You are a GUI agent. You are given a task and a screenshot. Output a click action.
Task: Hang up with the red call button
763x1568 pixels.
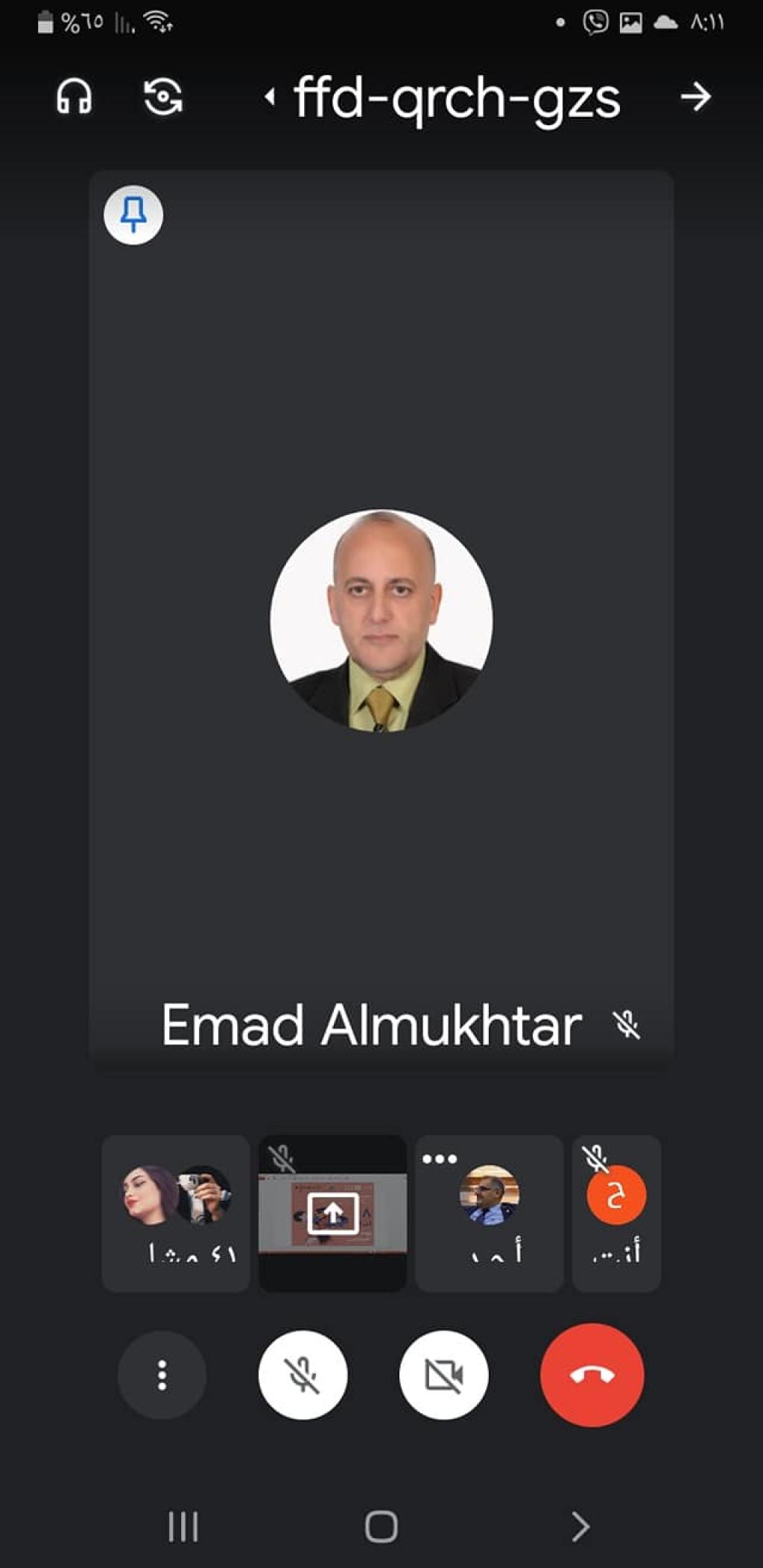click(592, 1375)
